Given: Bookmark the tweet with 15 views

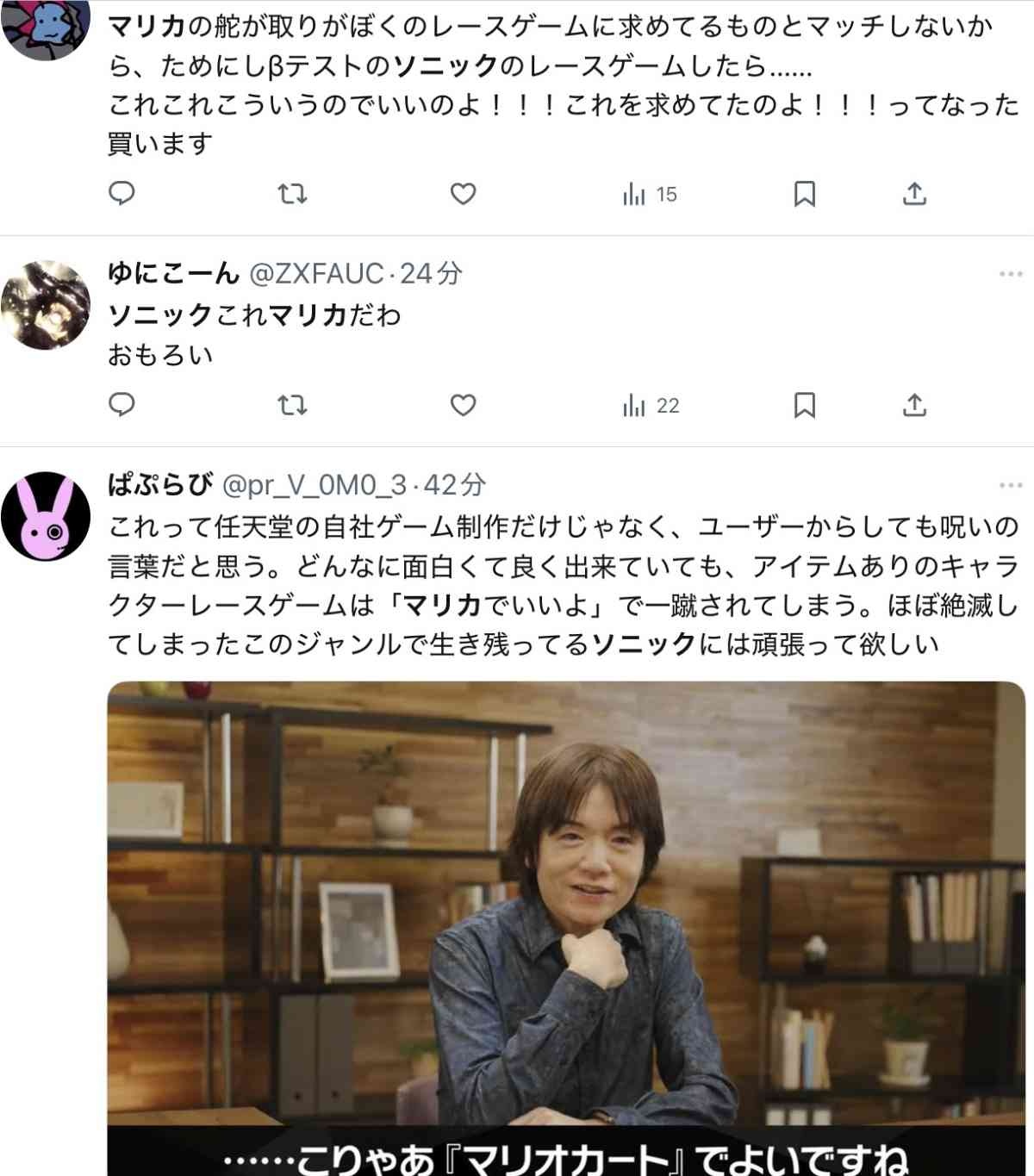Looking at the screenshot, I should point(804,194).
